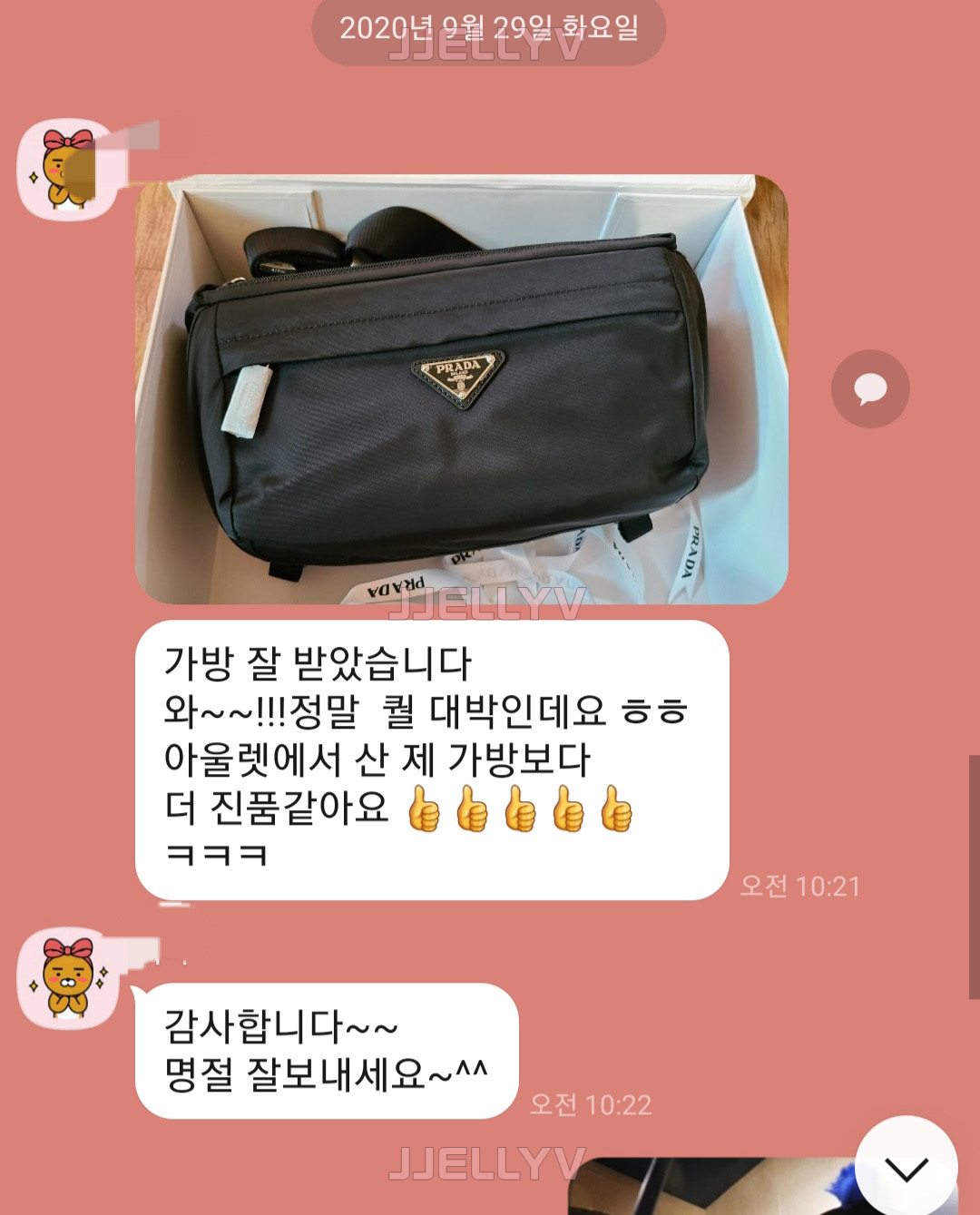Open sender's profile picture above the photo
Screen dimensions: 980x1215
tap(67, 170)
